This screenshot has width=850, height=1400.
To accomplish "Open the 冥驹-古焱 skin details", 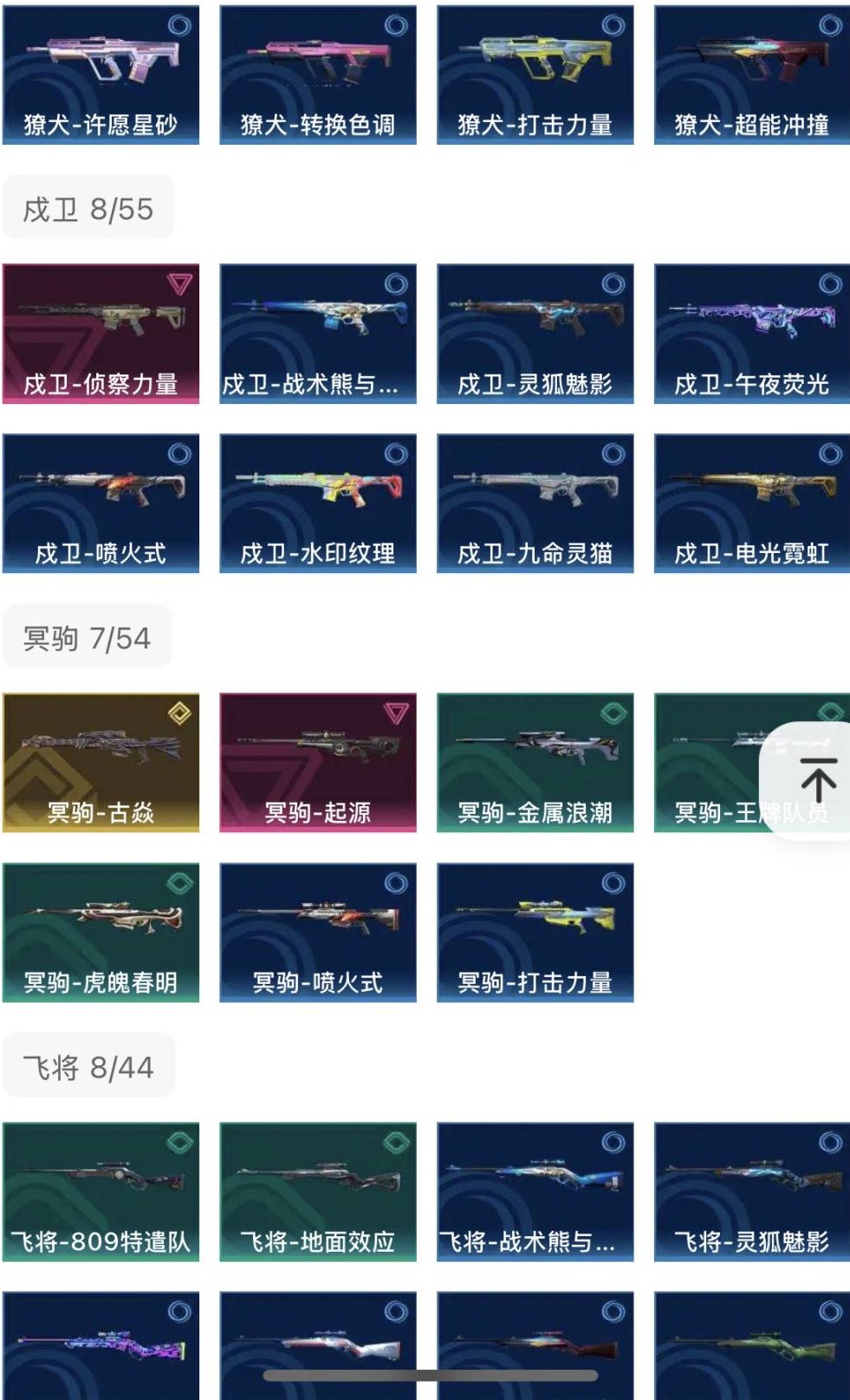I will coord(102,760).
